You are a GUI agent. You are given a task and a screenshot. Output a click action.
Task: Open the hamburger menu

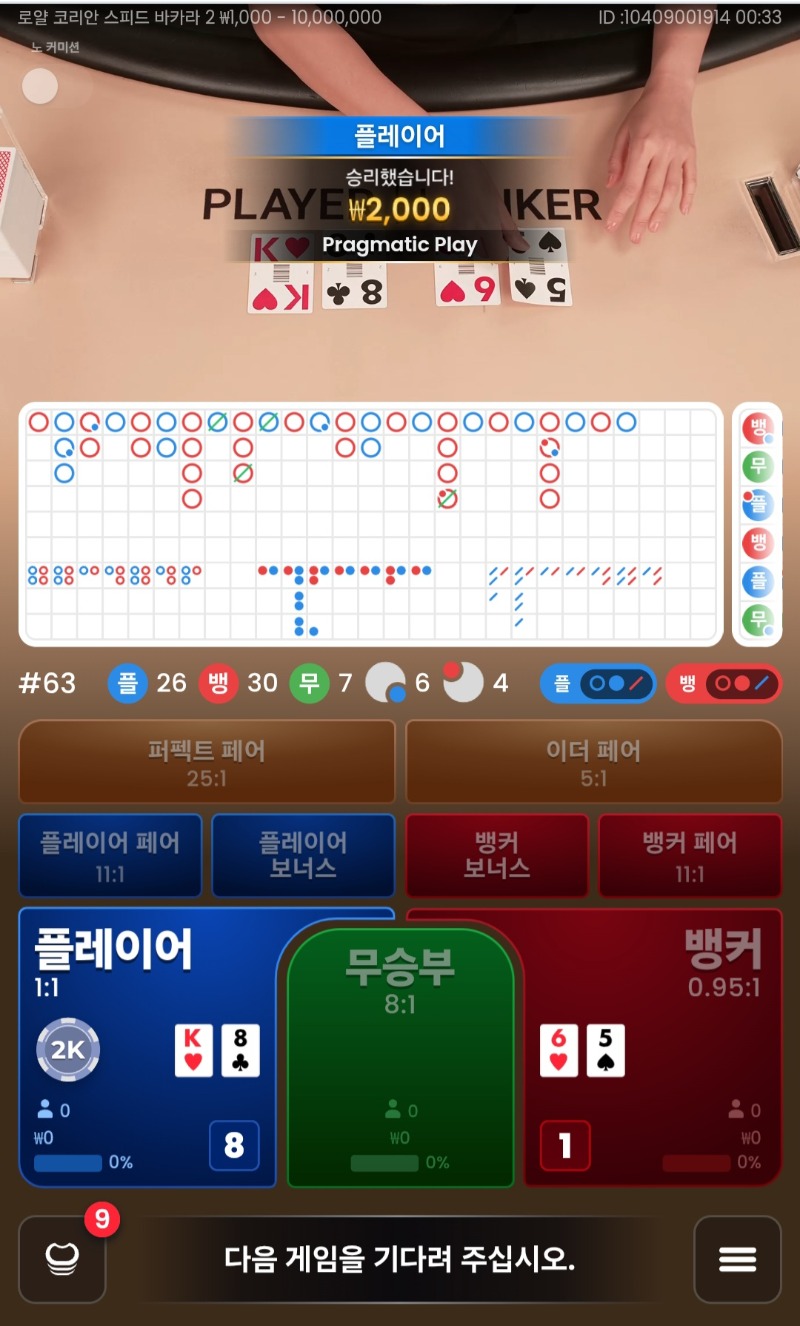(x=737, y=1259)
